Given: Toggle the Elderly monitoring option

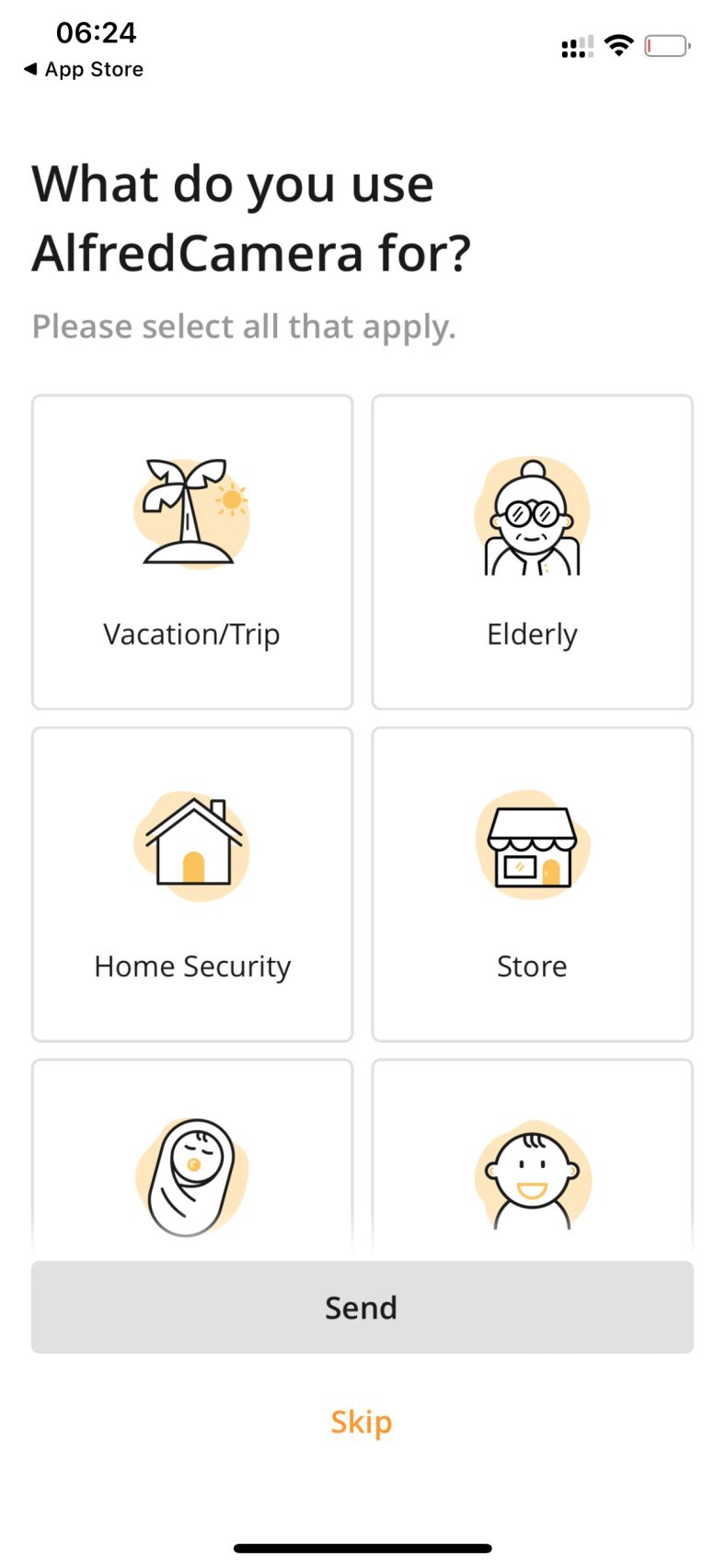Looking at the screenshot, I should point(532,552).
